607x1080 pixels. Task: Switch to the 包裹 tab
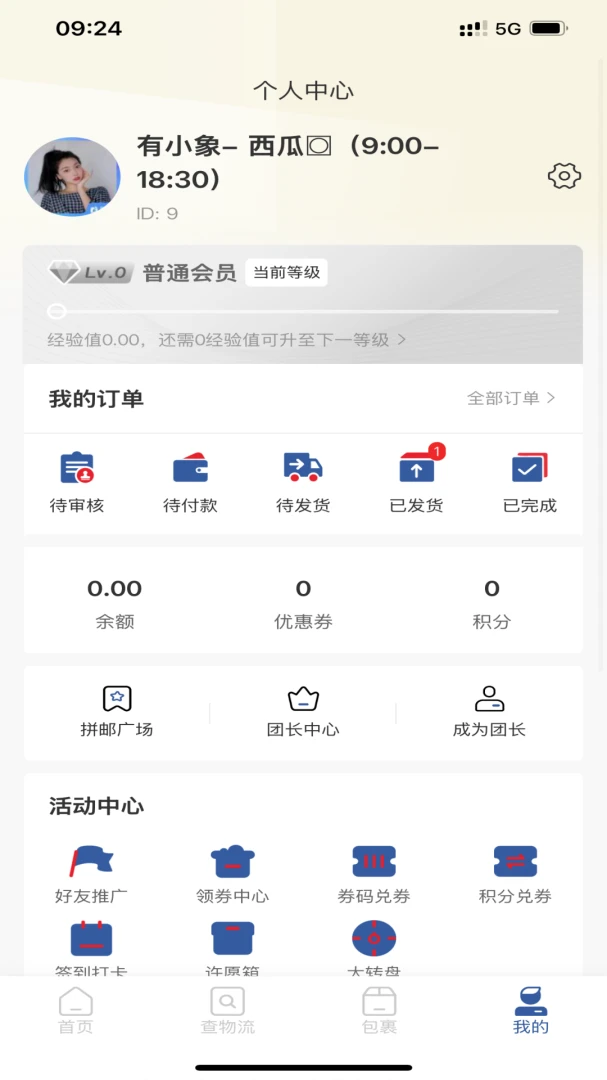pos(379,1010)
